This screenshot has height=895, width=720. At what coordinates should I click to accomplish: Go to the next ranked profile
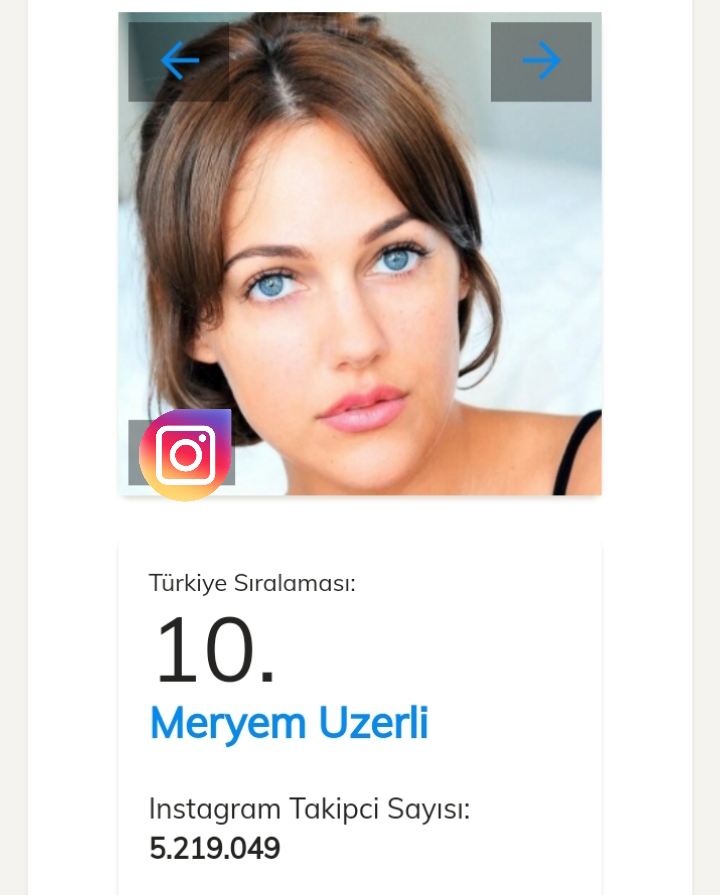(x=541, y=61)
